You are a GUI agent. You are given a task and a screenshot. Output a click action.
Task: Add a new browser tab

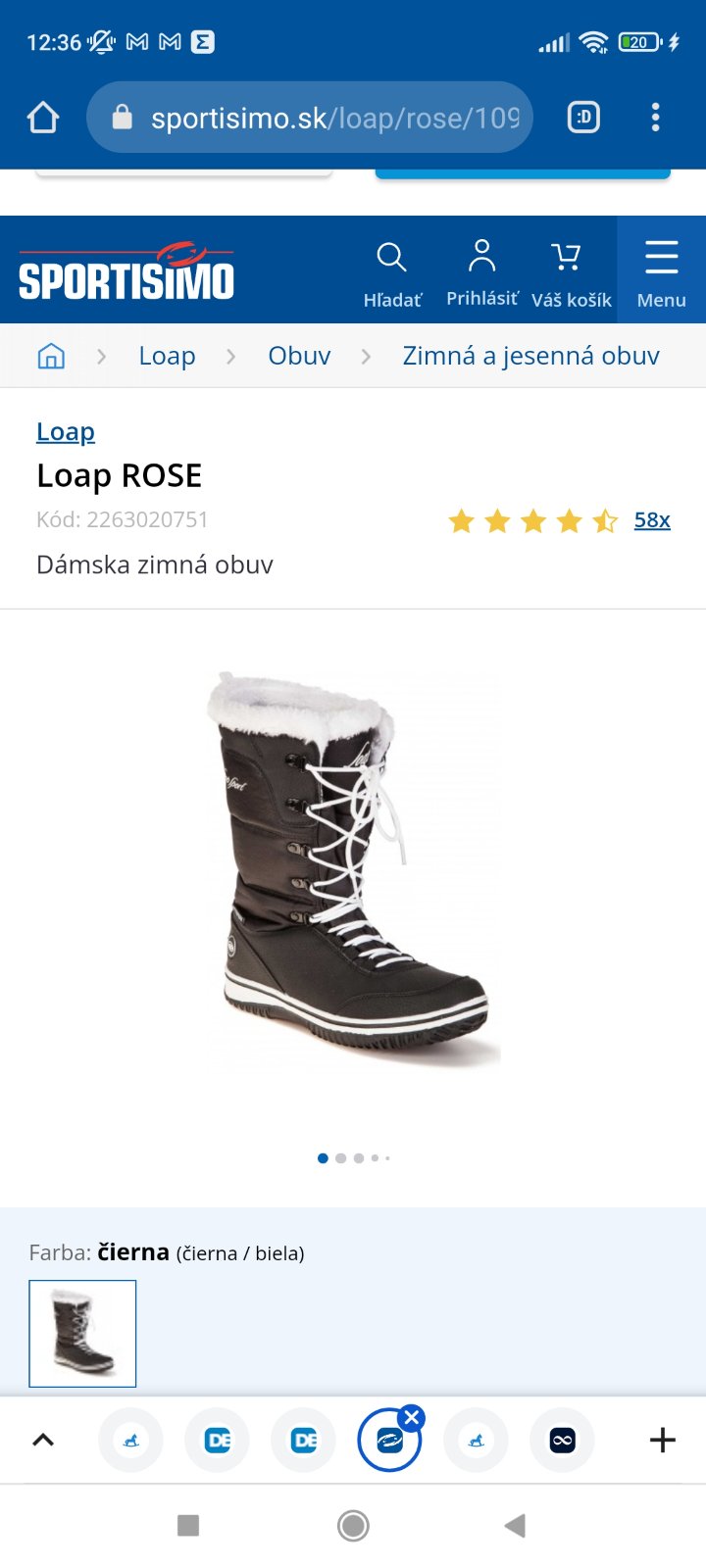point(663,1440)
